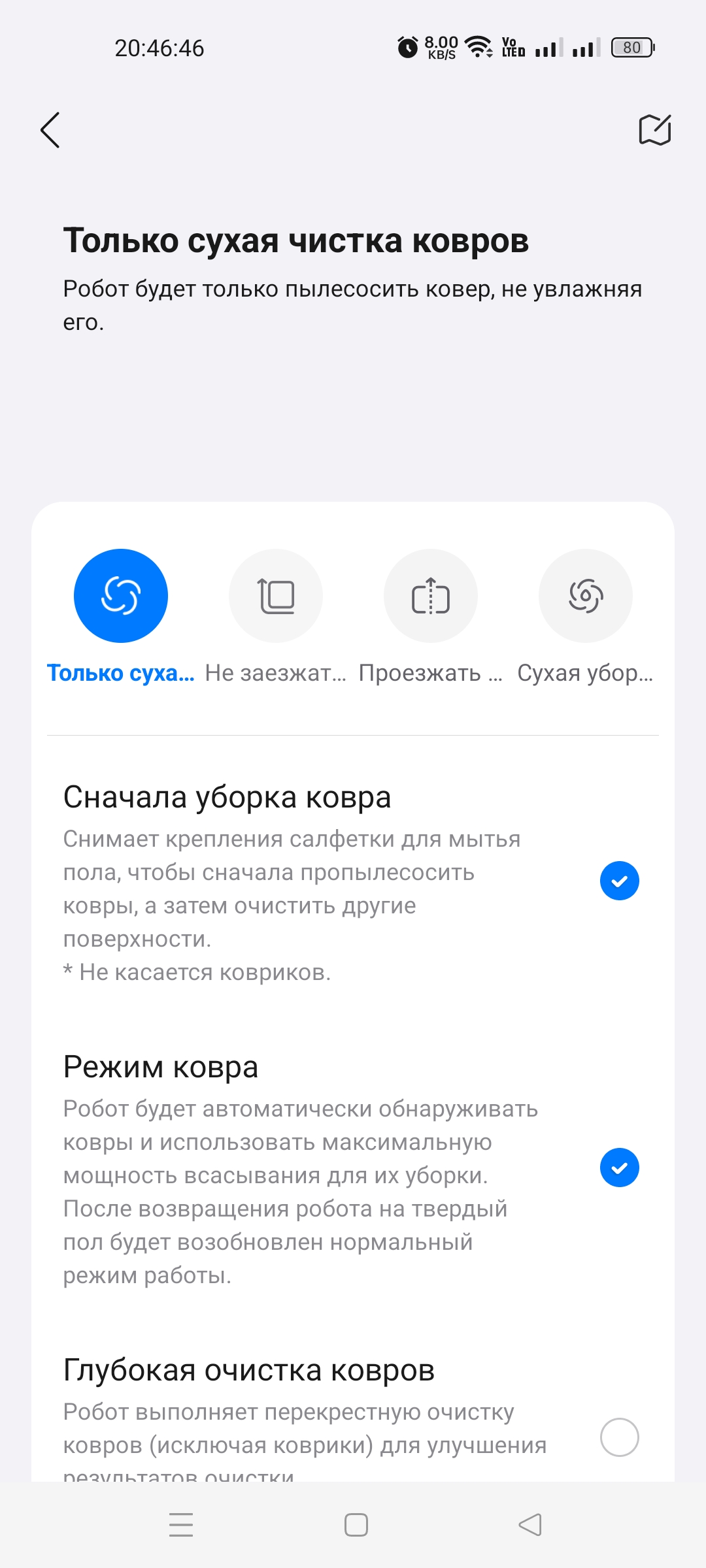Switch to the «Проезжать ...» carpet option

431,596
